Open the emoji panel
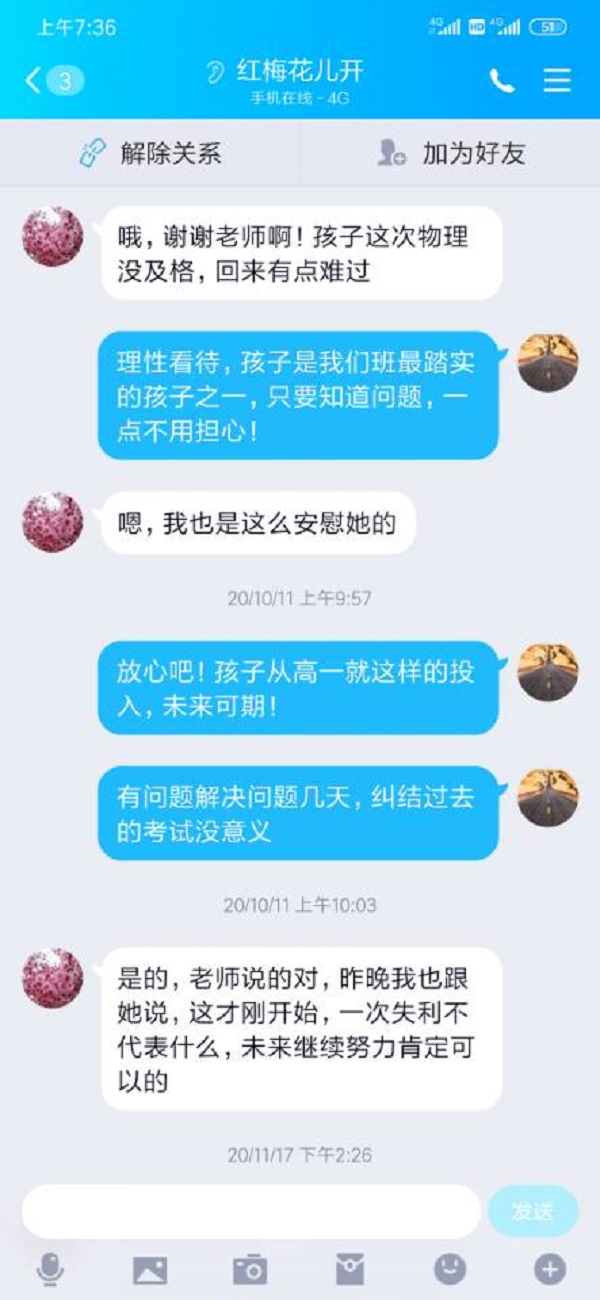Screen dimensions: 600x1300 coord(450,1269)
